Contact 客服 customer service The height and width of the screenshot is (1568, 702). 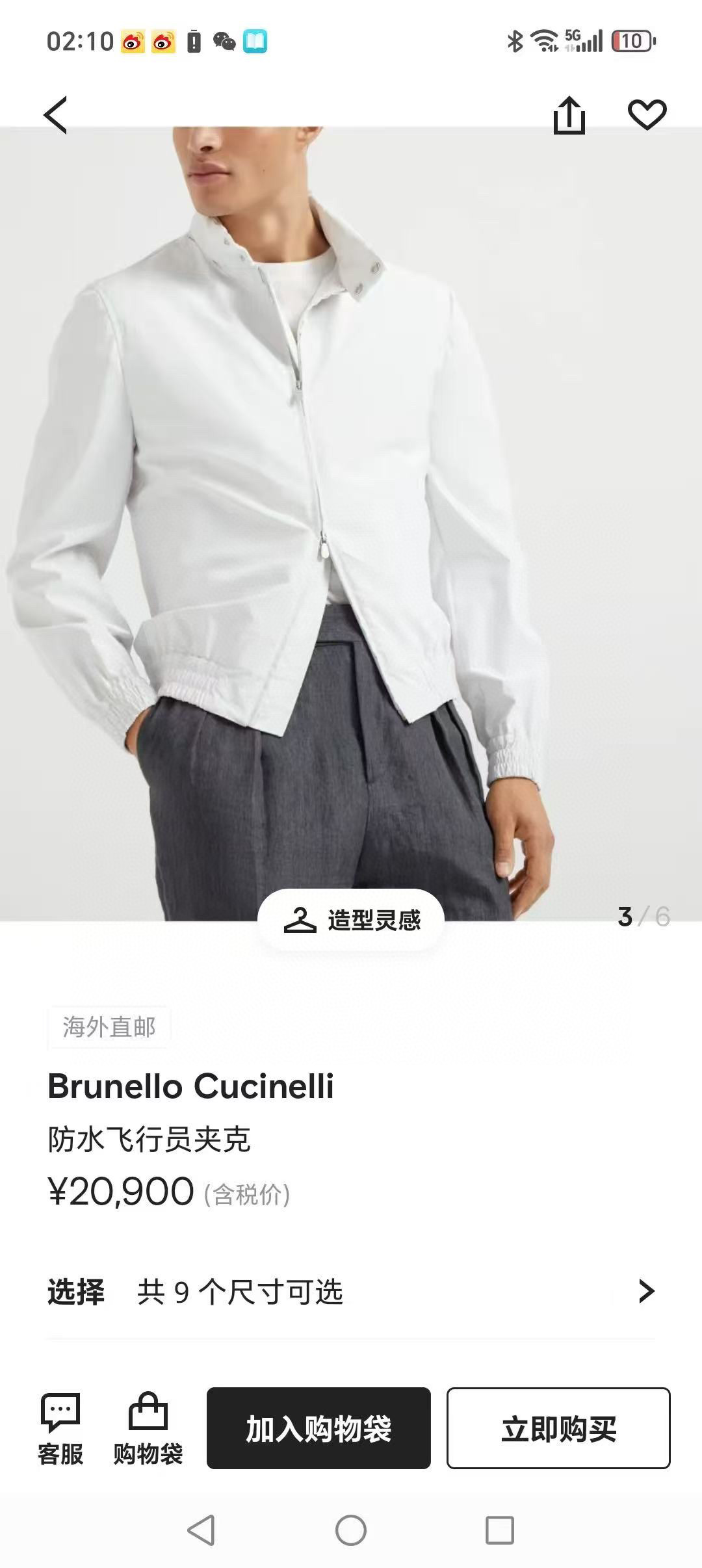click(60, 1428)
